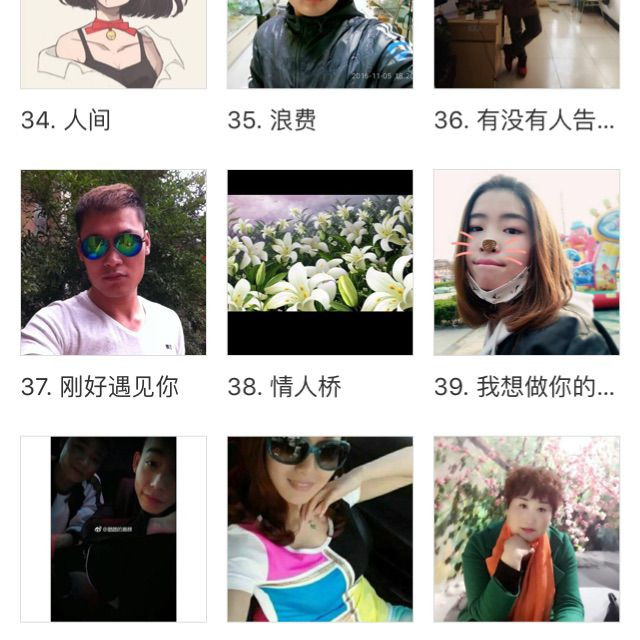The height and width of the screenshot is (640, 640).
Task: Open the tile of woman with orange scarf
Action: 526,529
